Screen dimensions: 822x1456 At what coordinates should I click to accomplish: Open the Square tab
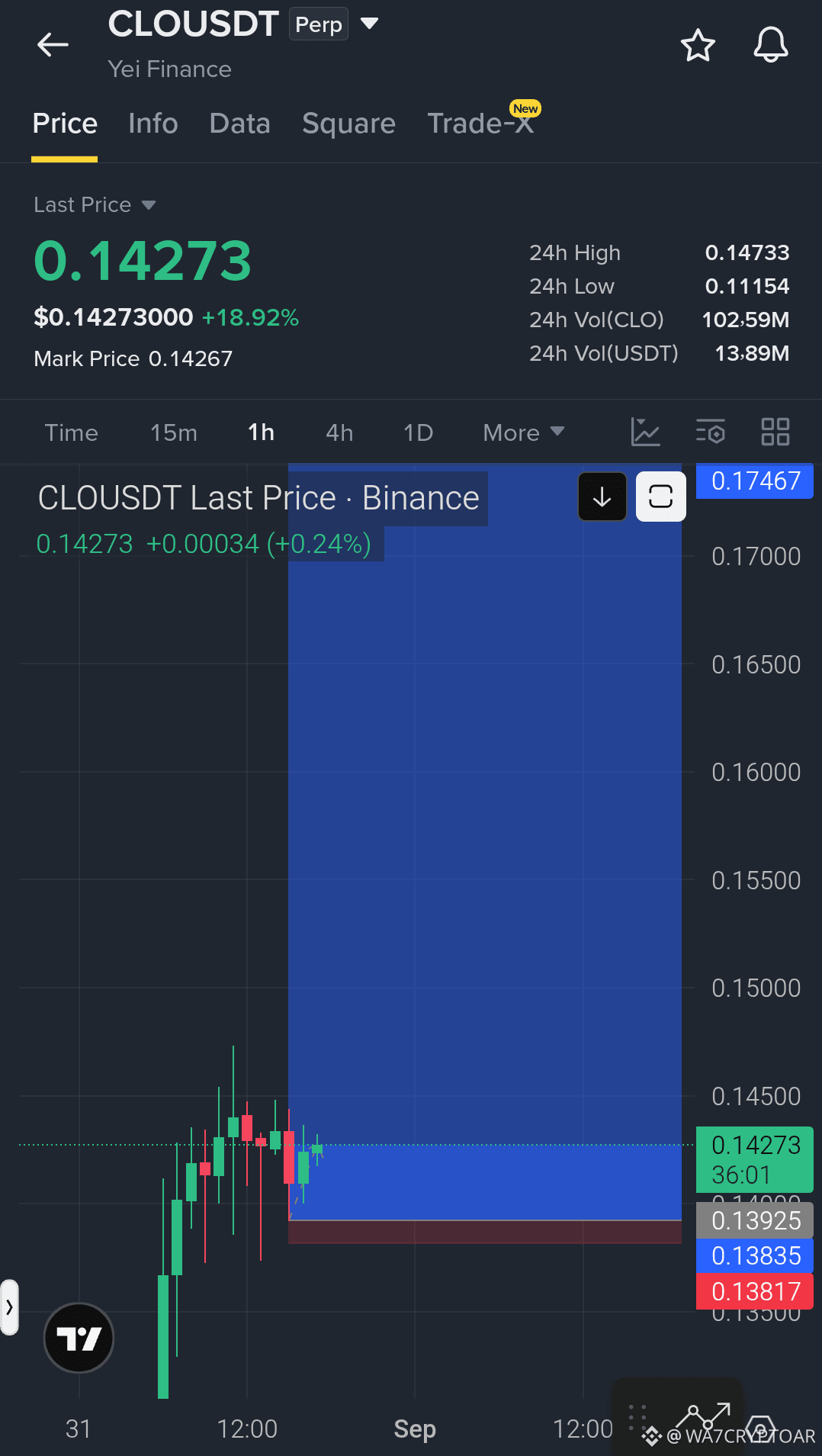[348, 124]
